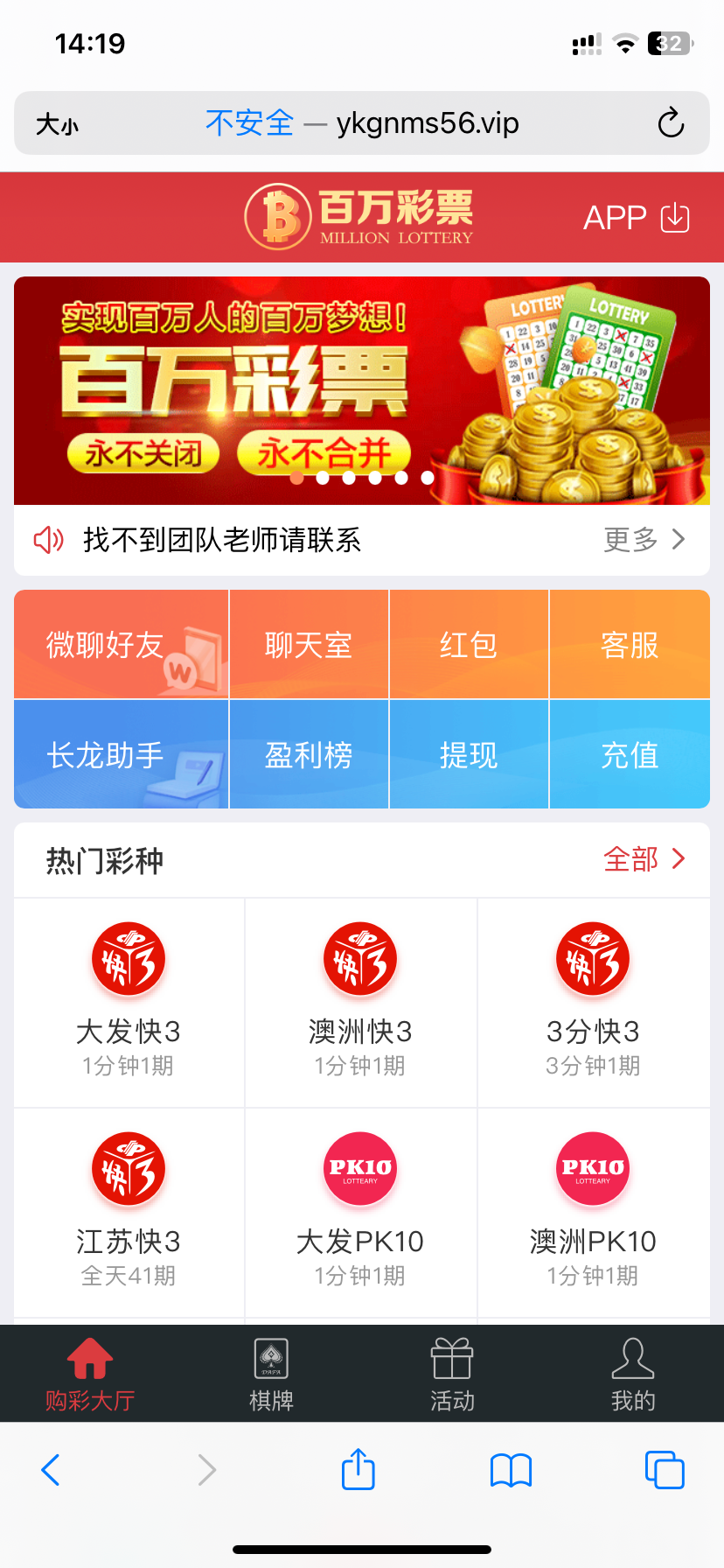Tap the 大发PK10 game icon
The height and width of the screenshot is (1568, 724).
point(359,1169)
